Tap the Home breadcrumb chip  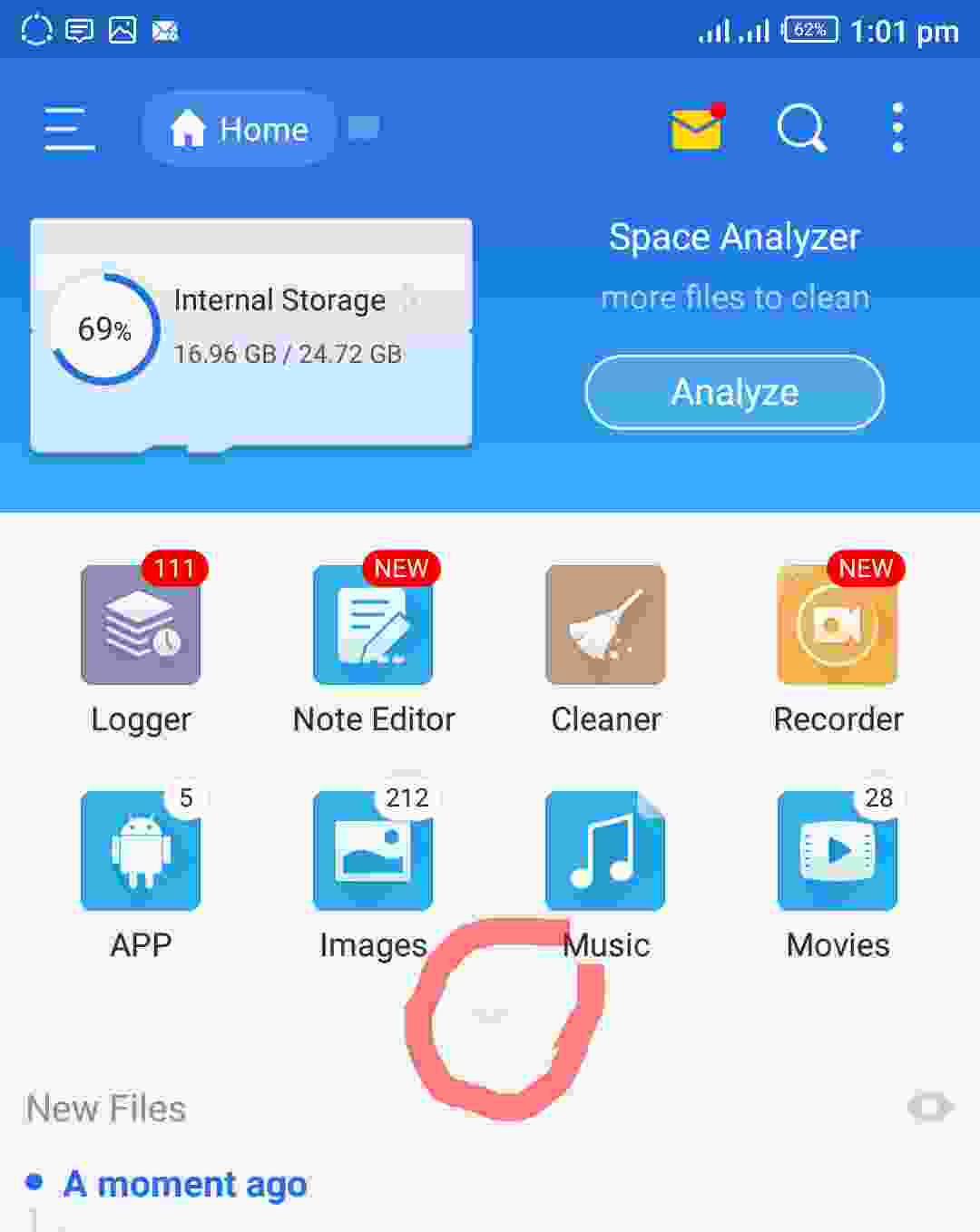[240, 129]
